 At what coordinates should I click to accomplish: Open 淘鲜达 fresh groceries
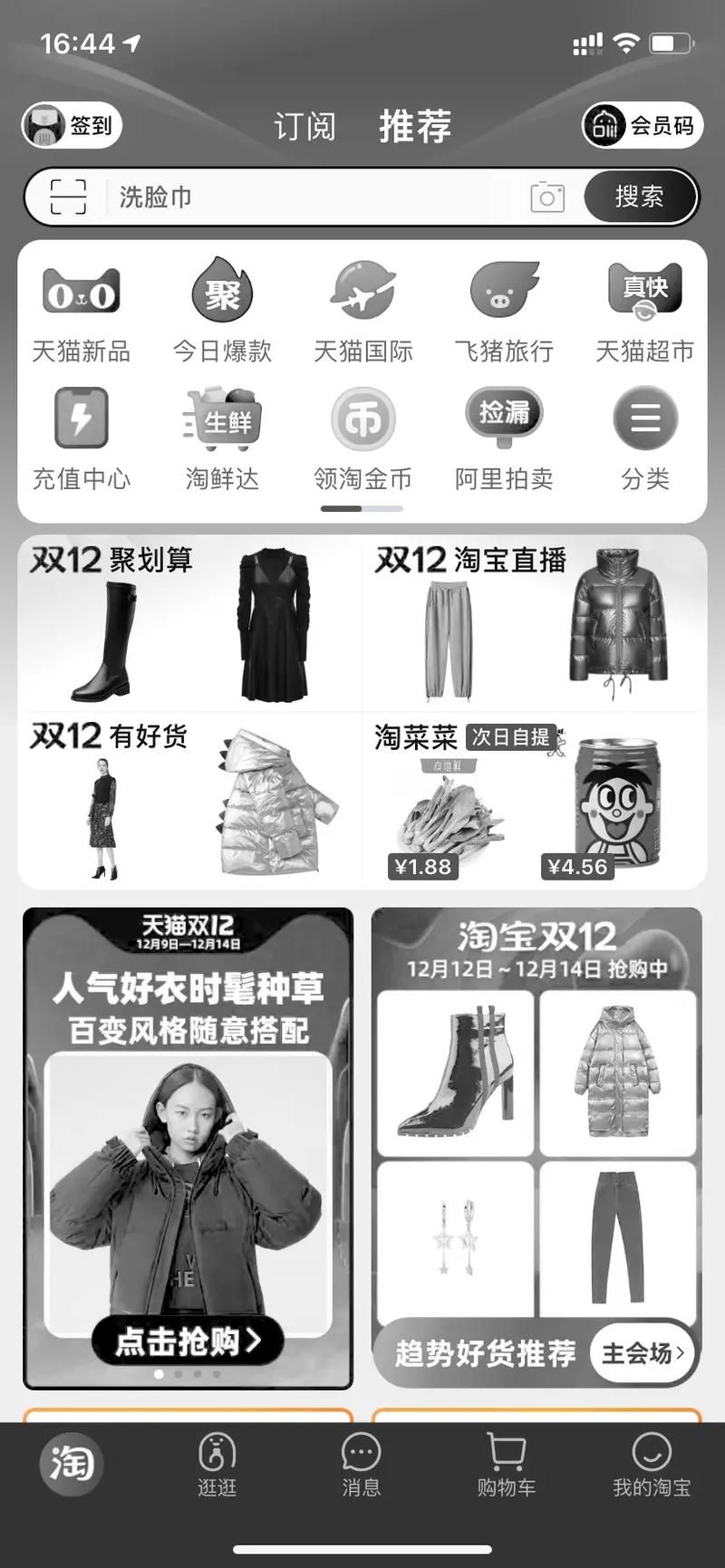click(x=222, y=435)
